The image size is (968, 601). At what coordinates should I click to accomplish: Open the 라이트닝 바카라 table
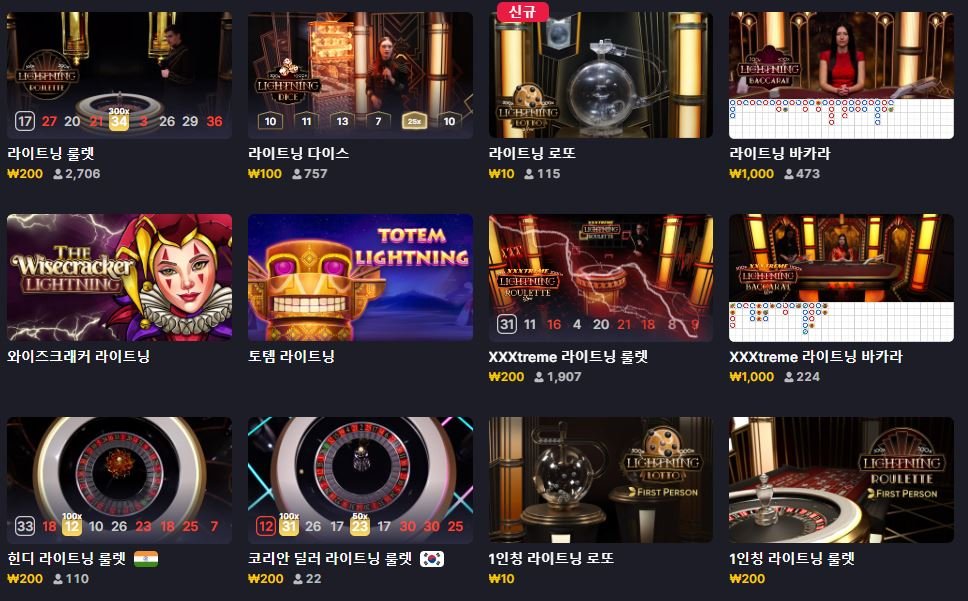841,75
